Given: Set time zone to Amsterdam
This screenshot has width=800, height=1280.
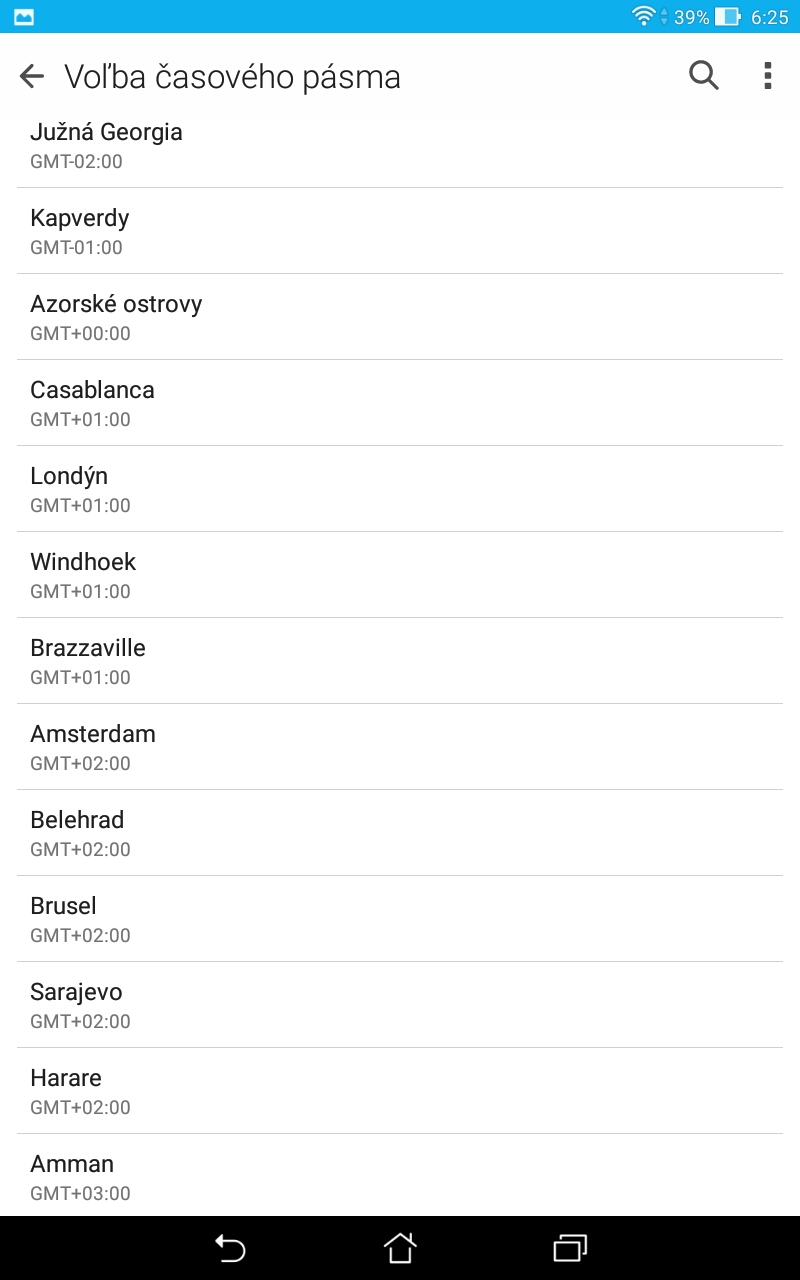Looking at the screenshot, I should point(400,747).
